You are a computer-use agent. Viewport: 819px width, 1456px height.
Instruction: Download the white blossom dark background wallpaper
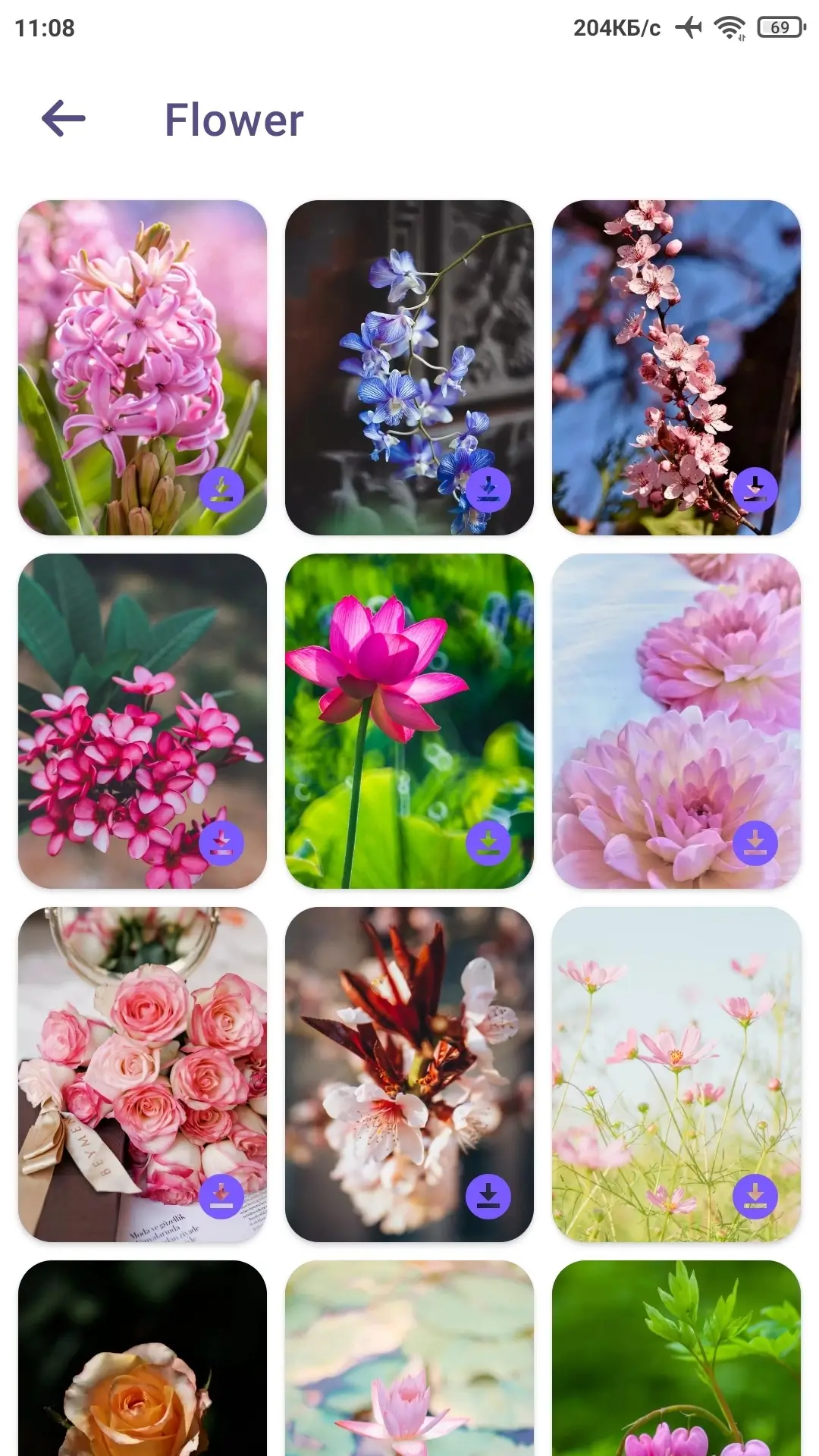click(488, 1197)
